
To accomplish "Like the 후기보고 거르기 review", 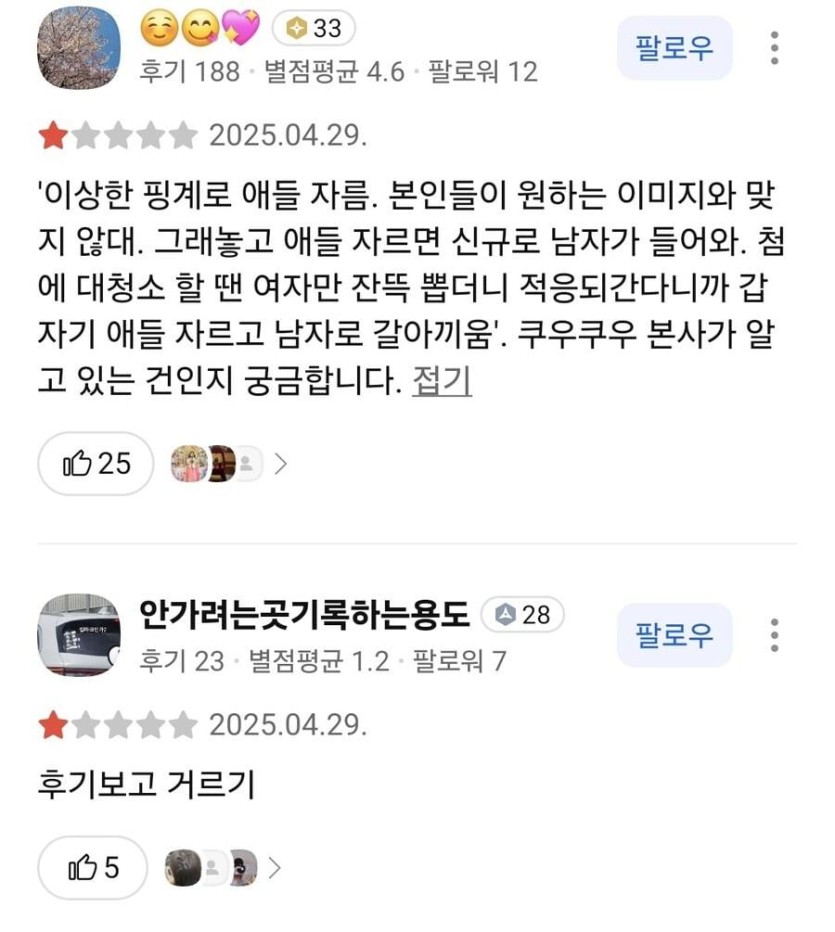I will click(92, 867).
